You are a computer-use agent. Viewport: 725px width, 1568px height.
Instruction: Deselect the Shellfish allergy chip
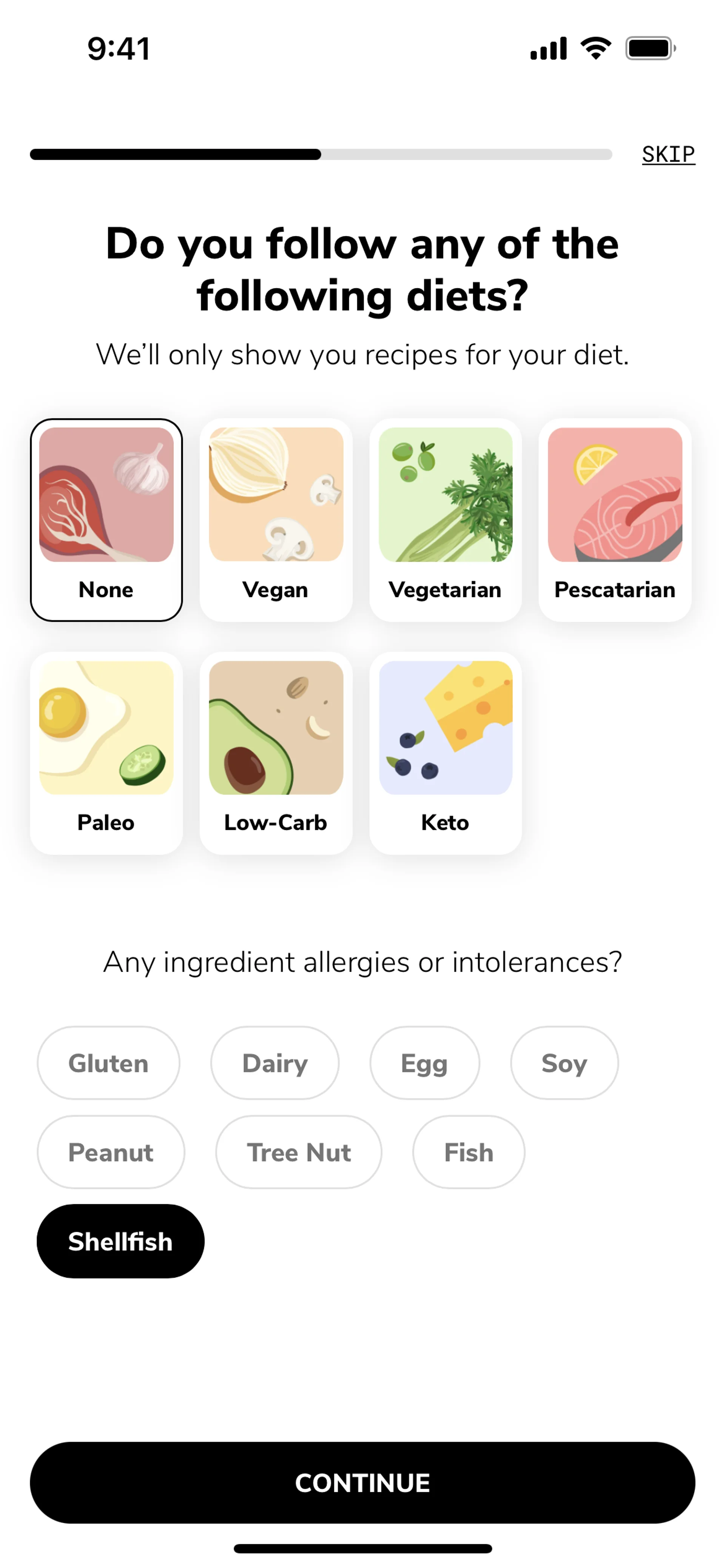click(120, 1240)
